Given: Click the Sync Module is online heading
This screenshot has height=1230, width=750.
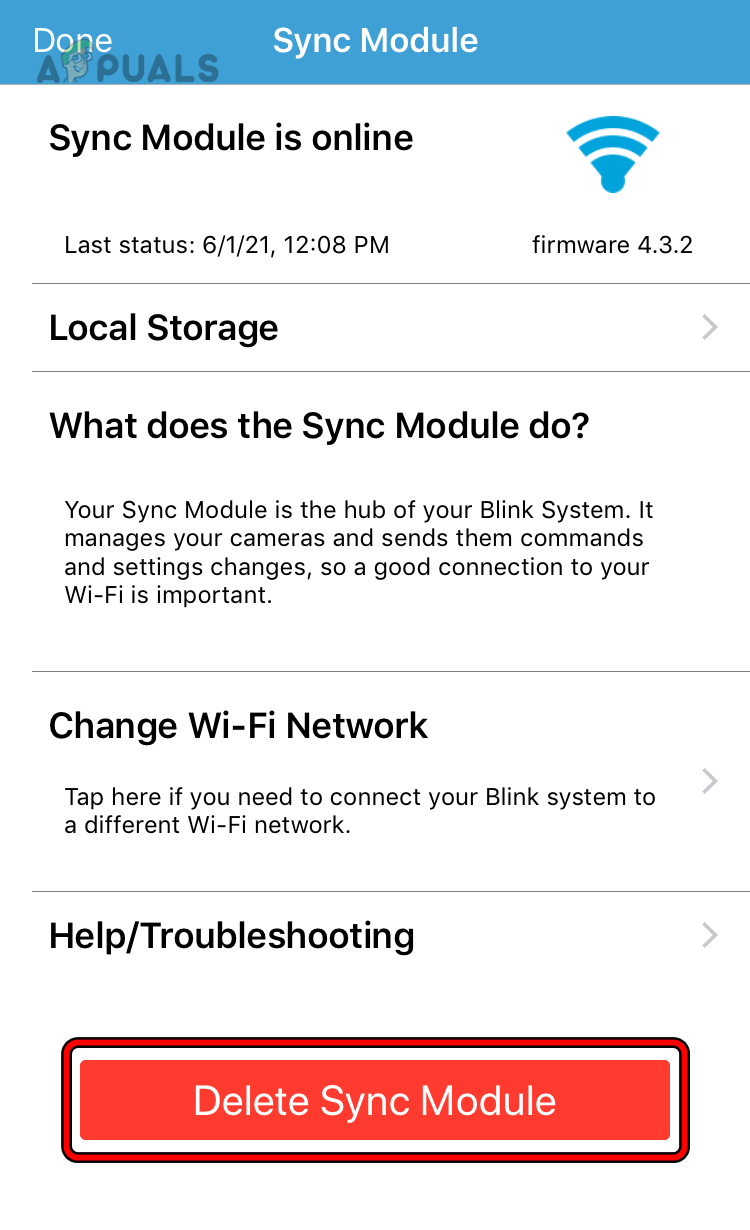Looking at the screenshot, I should click(x=231, y=138).
